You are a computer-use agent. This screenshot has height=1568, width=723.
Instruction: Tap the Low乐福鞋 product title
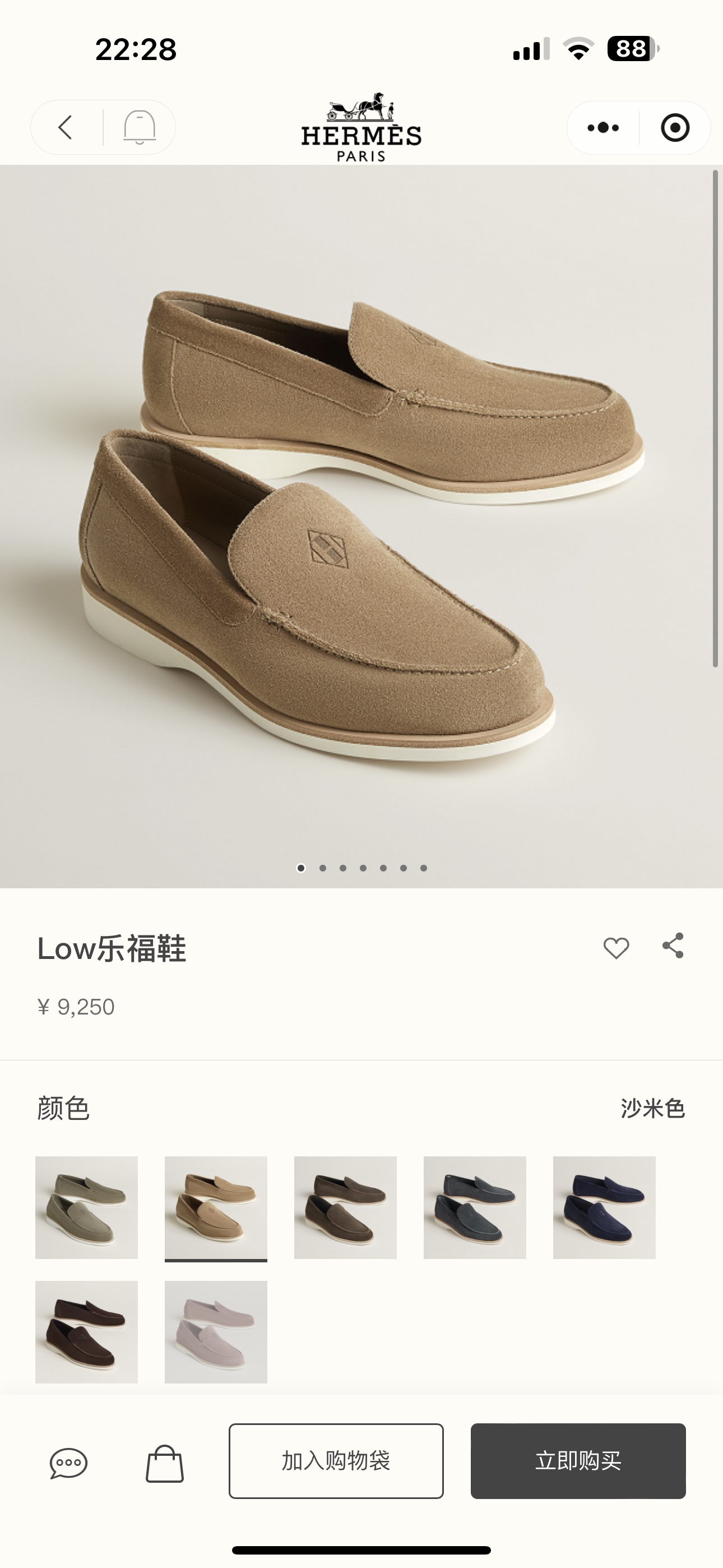113,947
